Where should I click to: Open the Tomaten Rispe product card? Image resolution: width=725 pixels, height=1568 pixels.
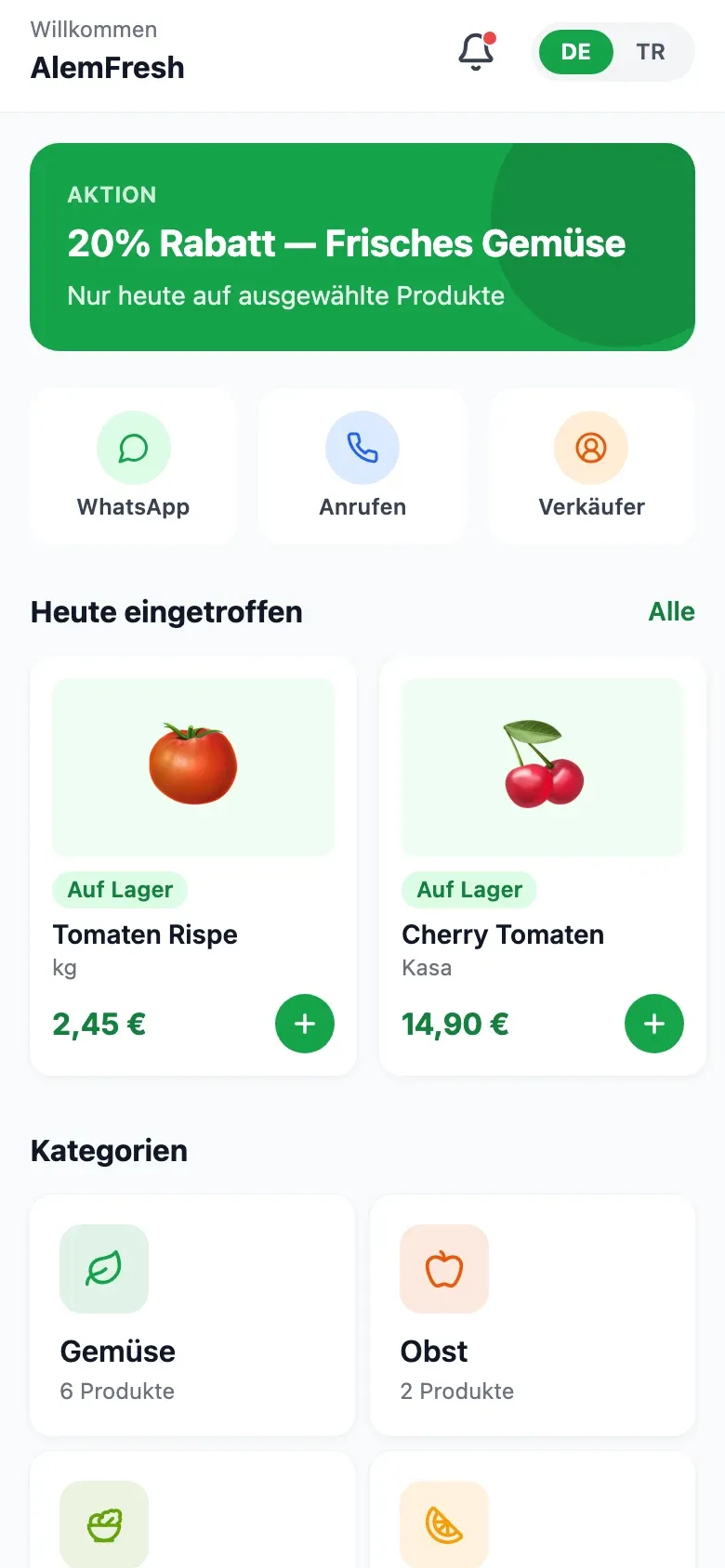pyautogui.click(x=193, y=866)
